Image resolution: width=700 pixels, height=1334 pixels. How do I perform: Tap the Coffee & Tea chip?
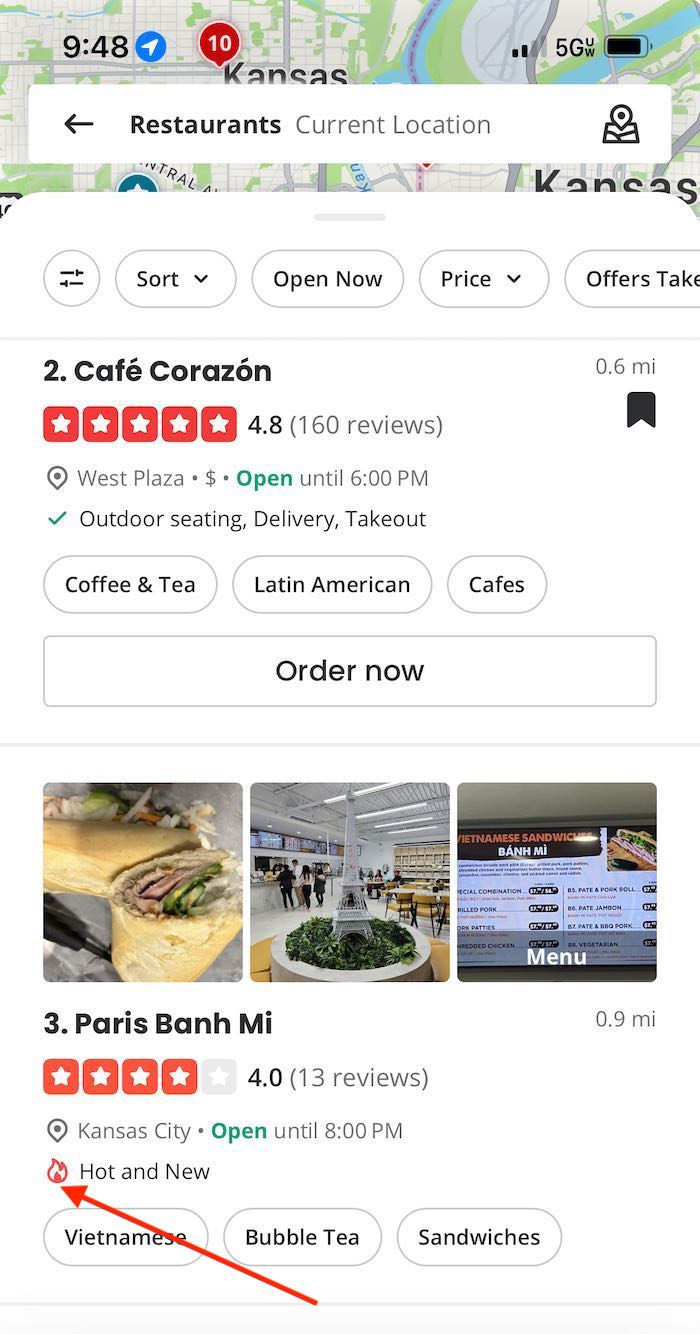(x=130, y=585)
